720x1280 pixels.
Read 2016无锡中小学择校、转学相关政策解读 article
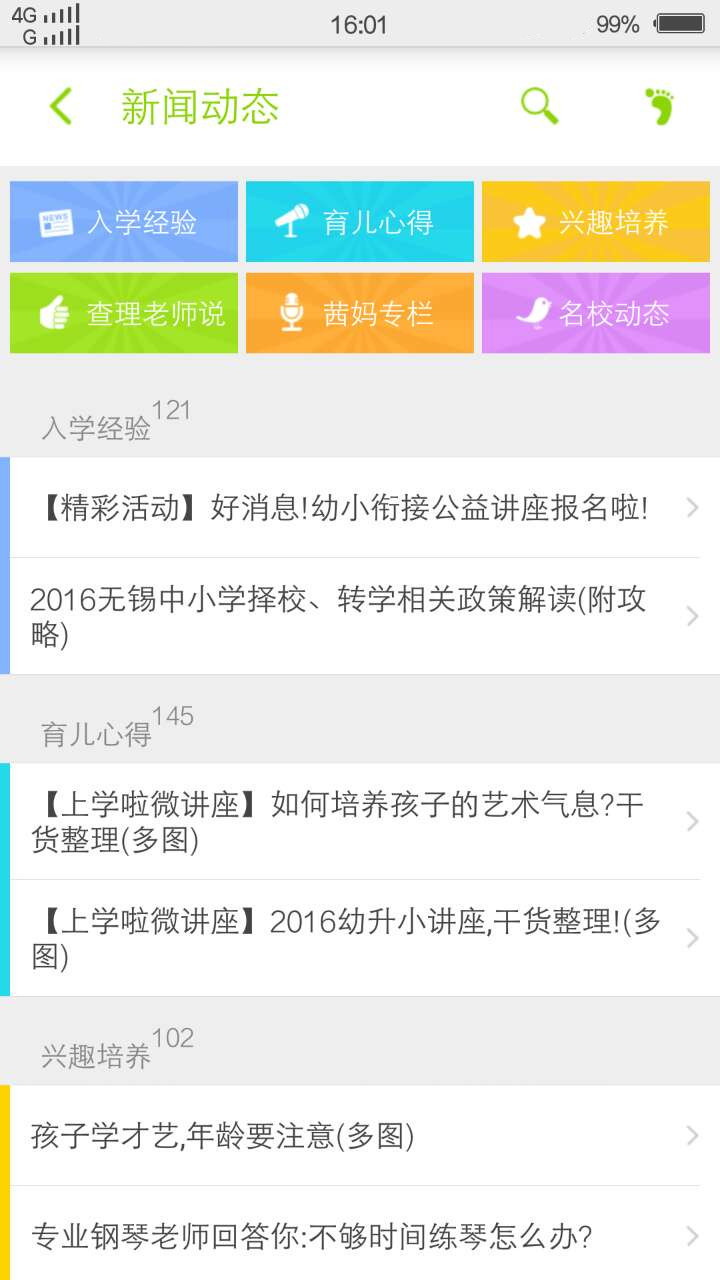[x=350, y=616]
